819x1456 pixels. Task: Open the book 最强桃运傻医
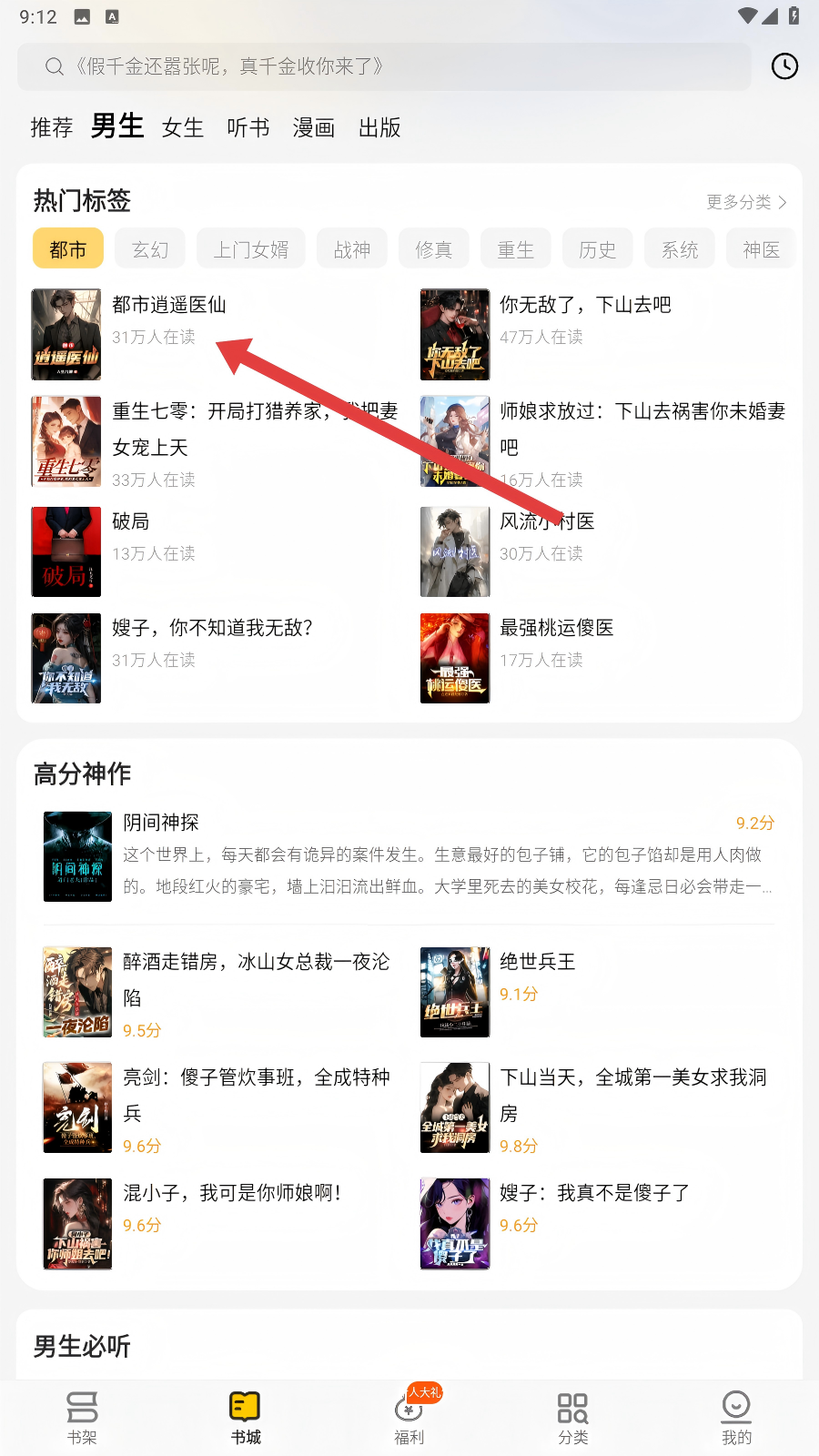tap(556, 629)
